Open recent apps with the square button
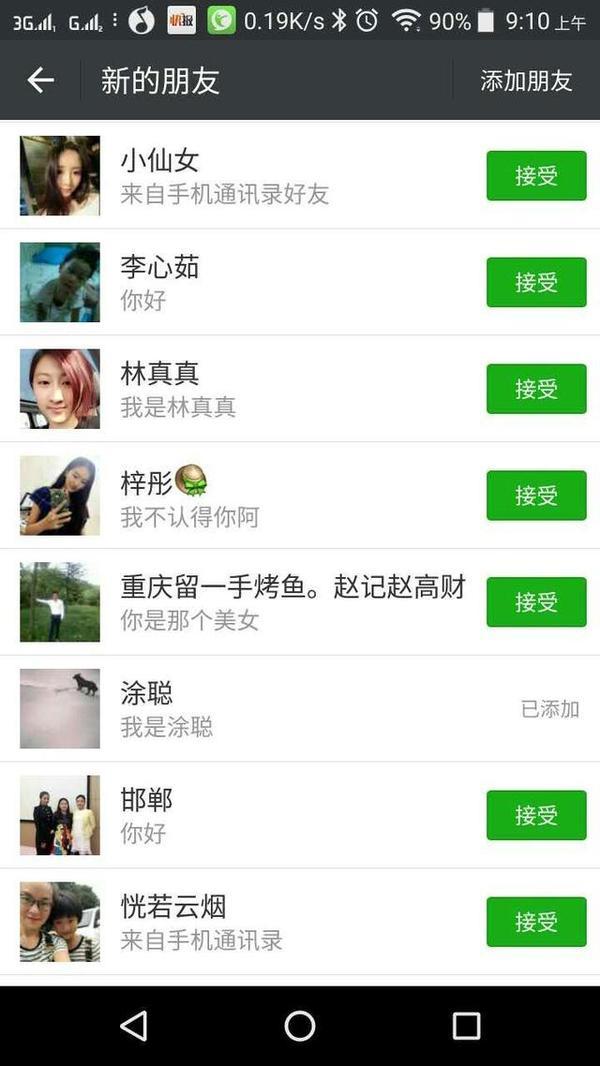The image size is (600, 1066). click(x=466, y=1025)
